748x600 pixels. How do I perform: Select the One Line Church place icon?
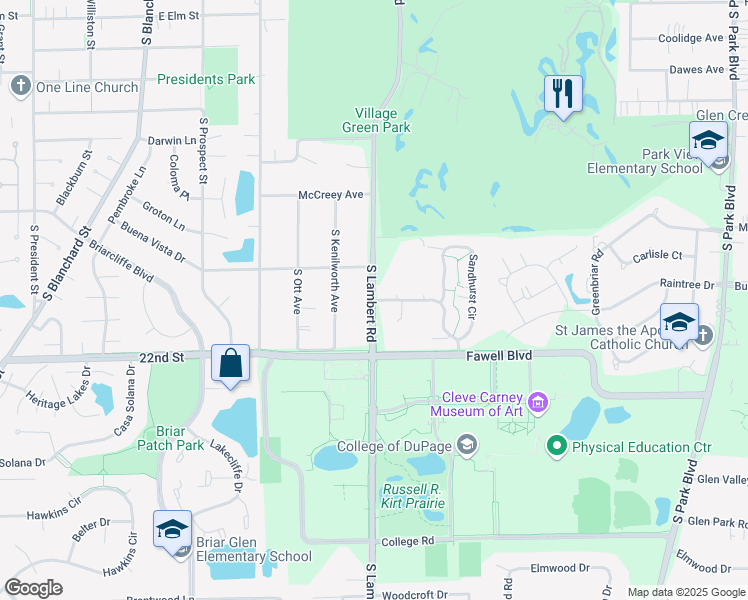pos(21,86)
